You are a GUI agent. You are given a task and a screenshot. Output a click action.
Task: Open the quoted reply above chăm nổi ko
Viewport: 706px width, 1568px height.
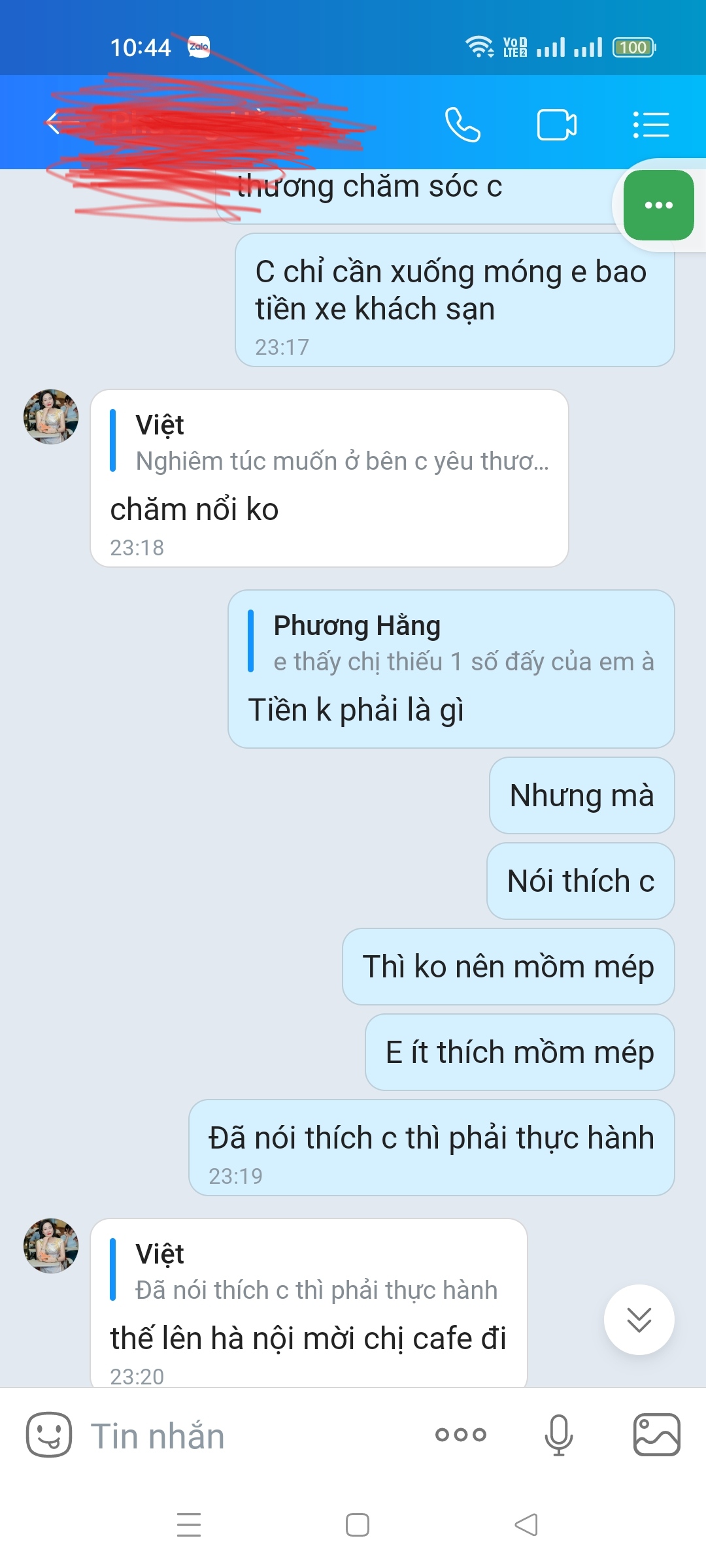coord(330,442)
